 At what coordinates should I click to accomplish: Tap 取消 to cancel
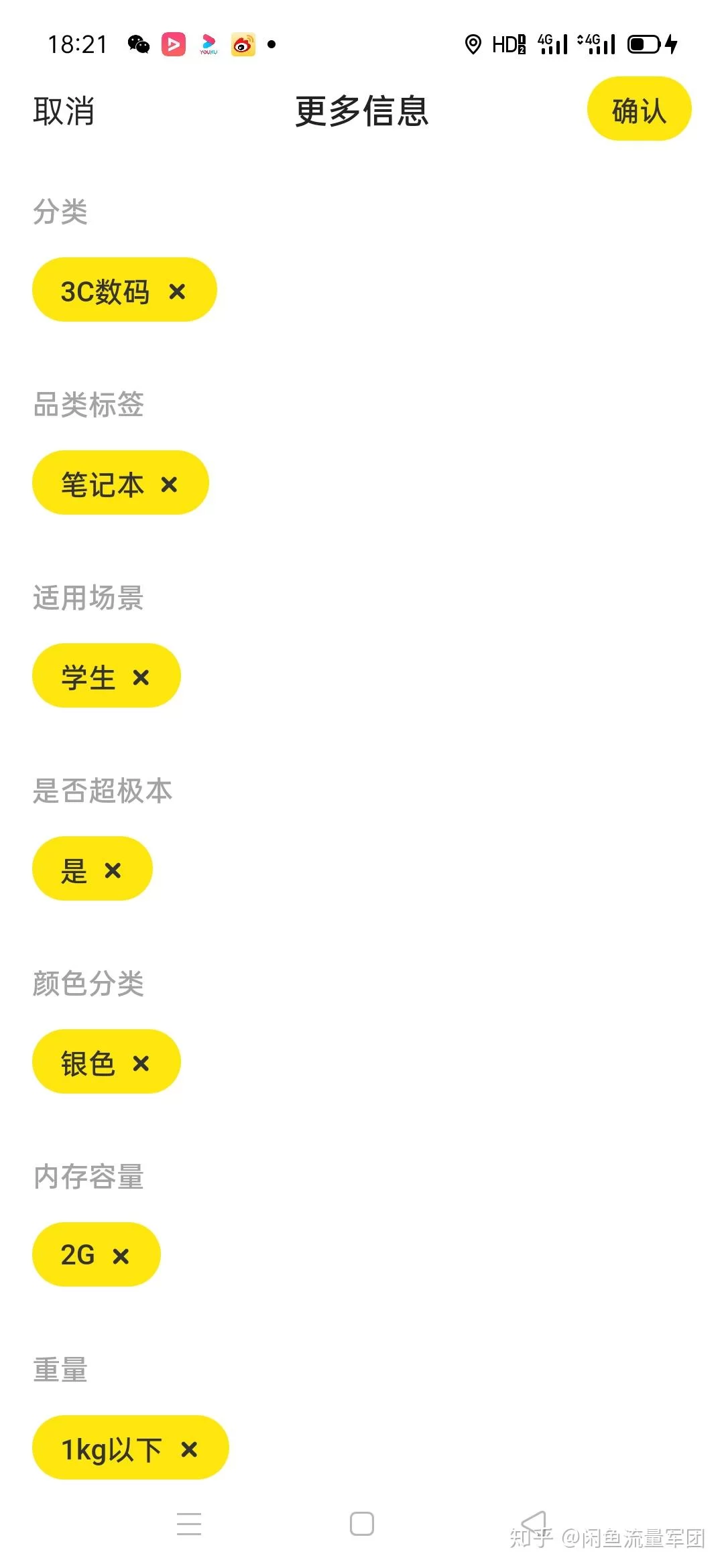click(64, 111)
